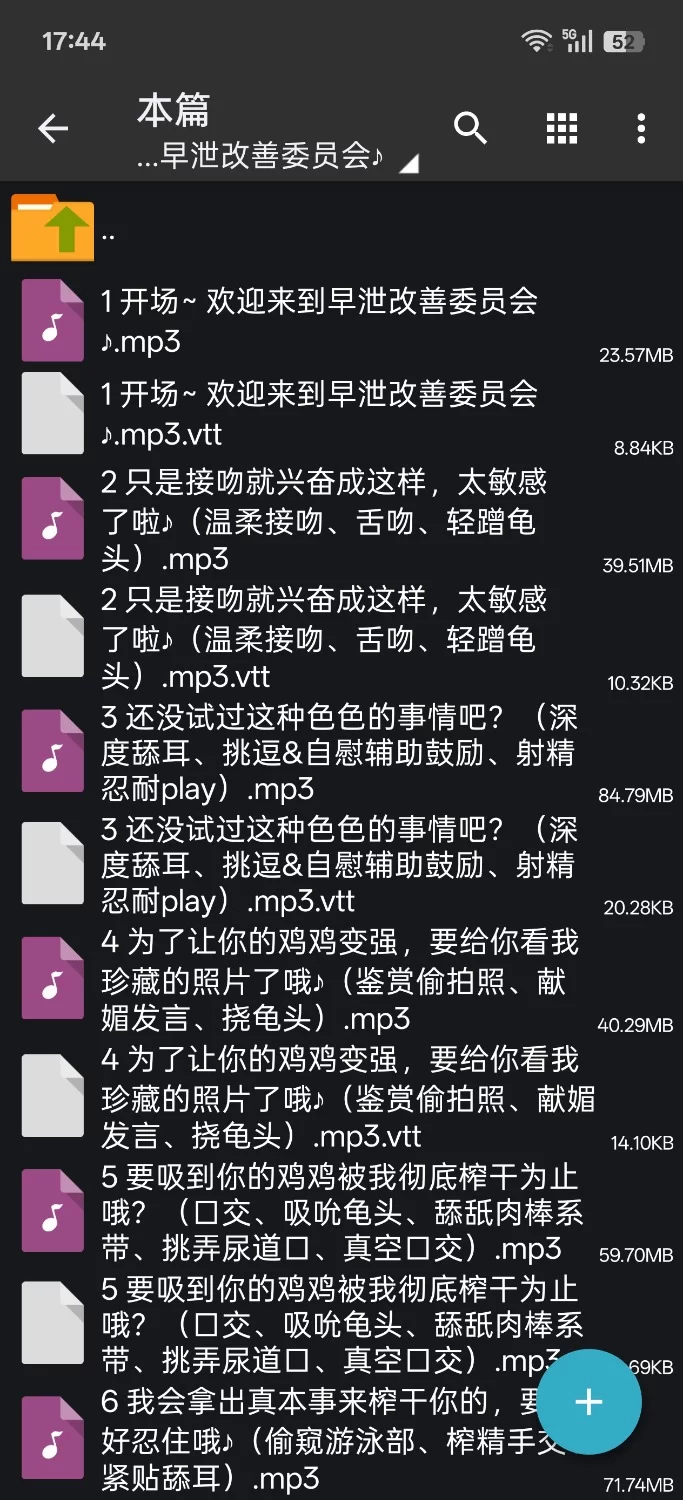Open the three-dot overflow menu
Screen dimensions: 683x1500
coord(641,129)
